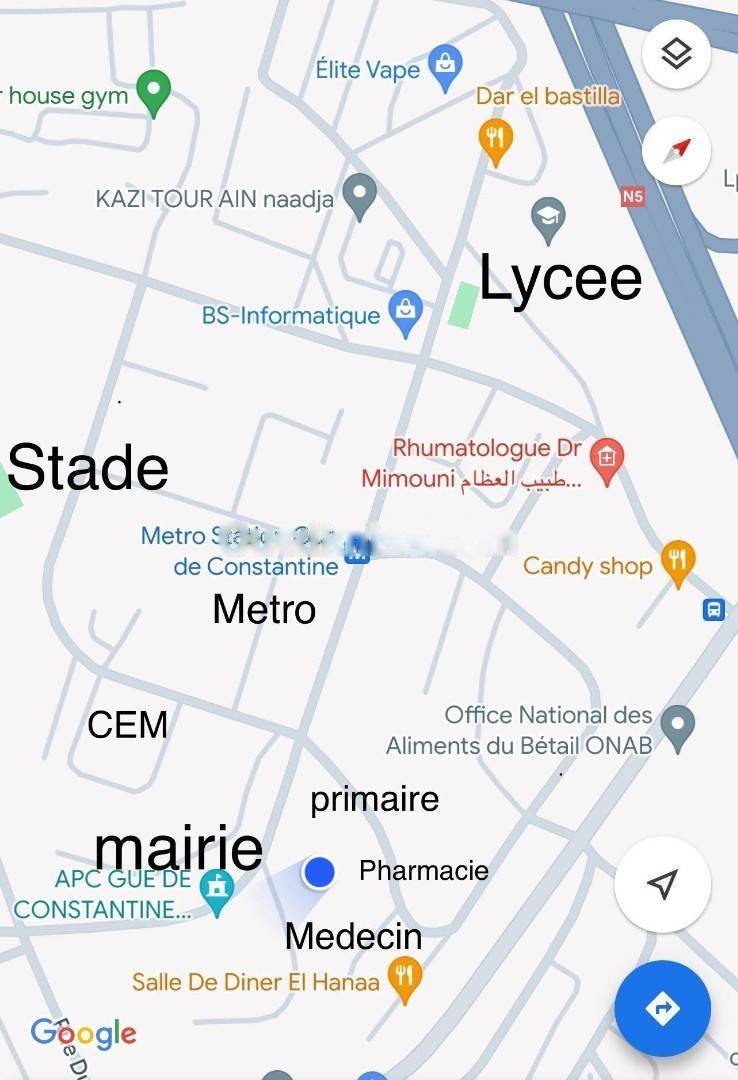Tap the bus stop icon

713,609
